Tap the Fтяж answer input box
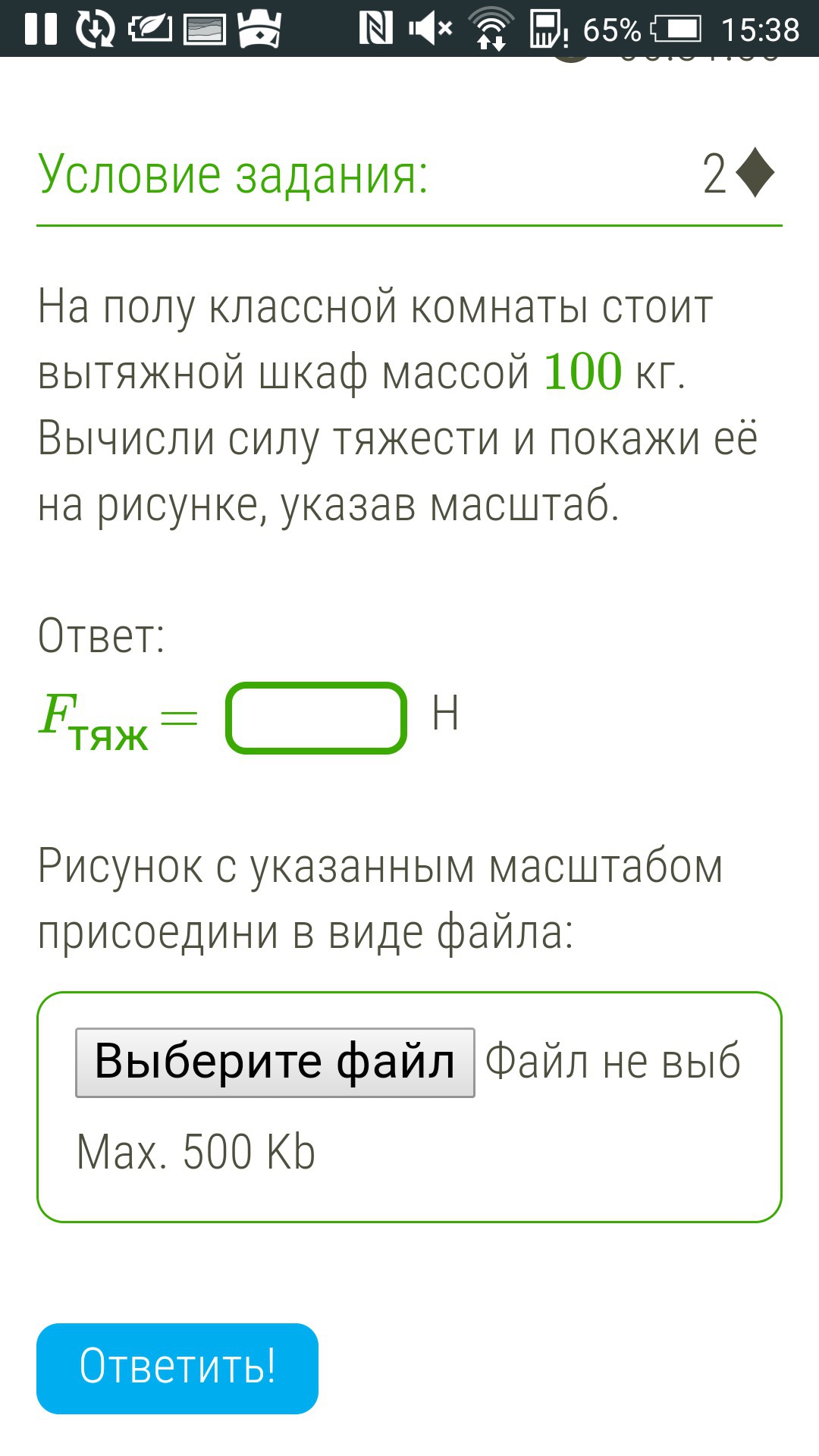The width and height of the screenshot is (819, 1456). pos(316,717)
